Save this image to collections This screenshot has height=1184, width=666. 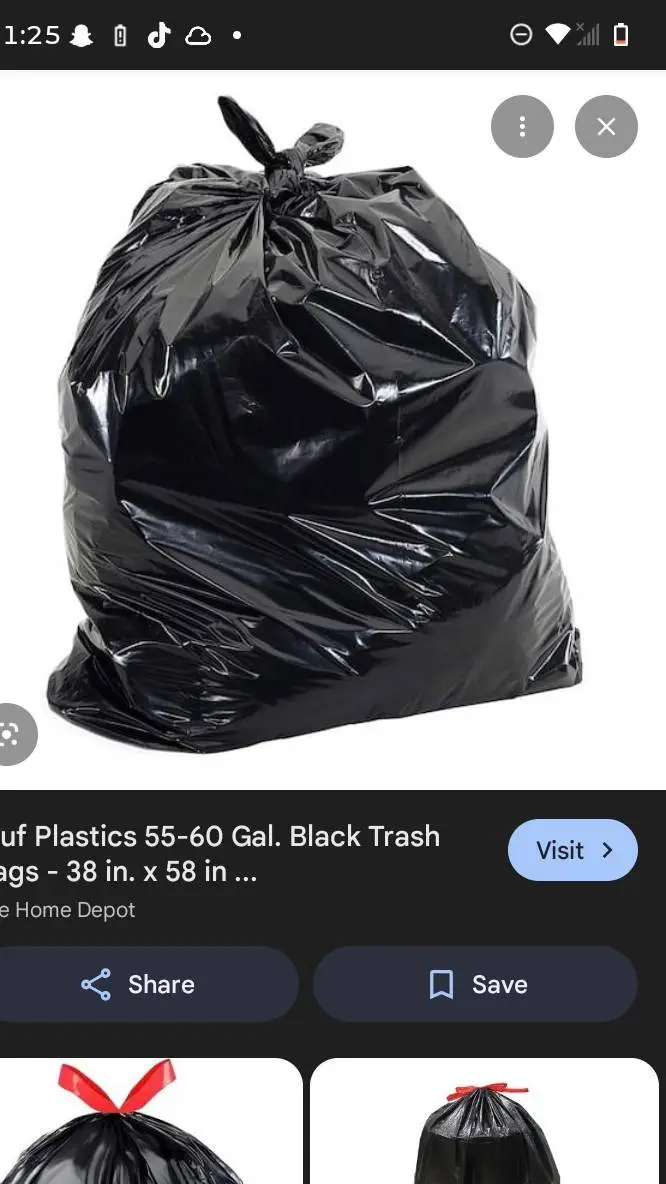(476, 984)
